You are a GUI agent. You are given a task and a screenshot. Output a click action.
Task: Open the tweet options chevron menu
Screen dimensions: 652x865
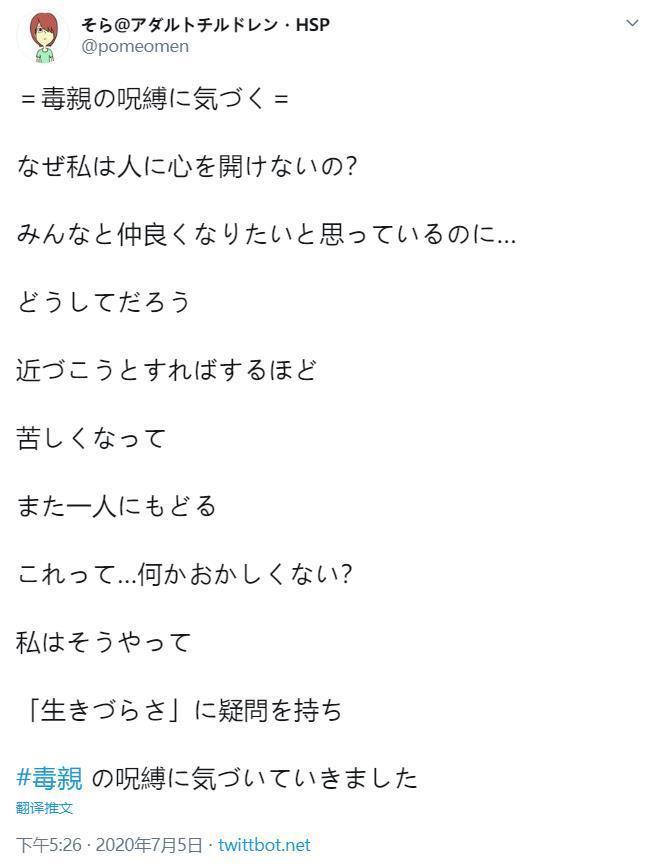(632, 23)
